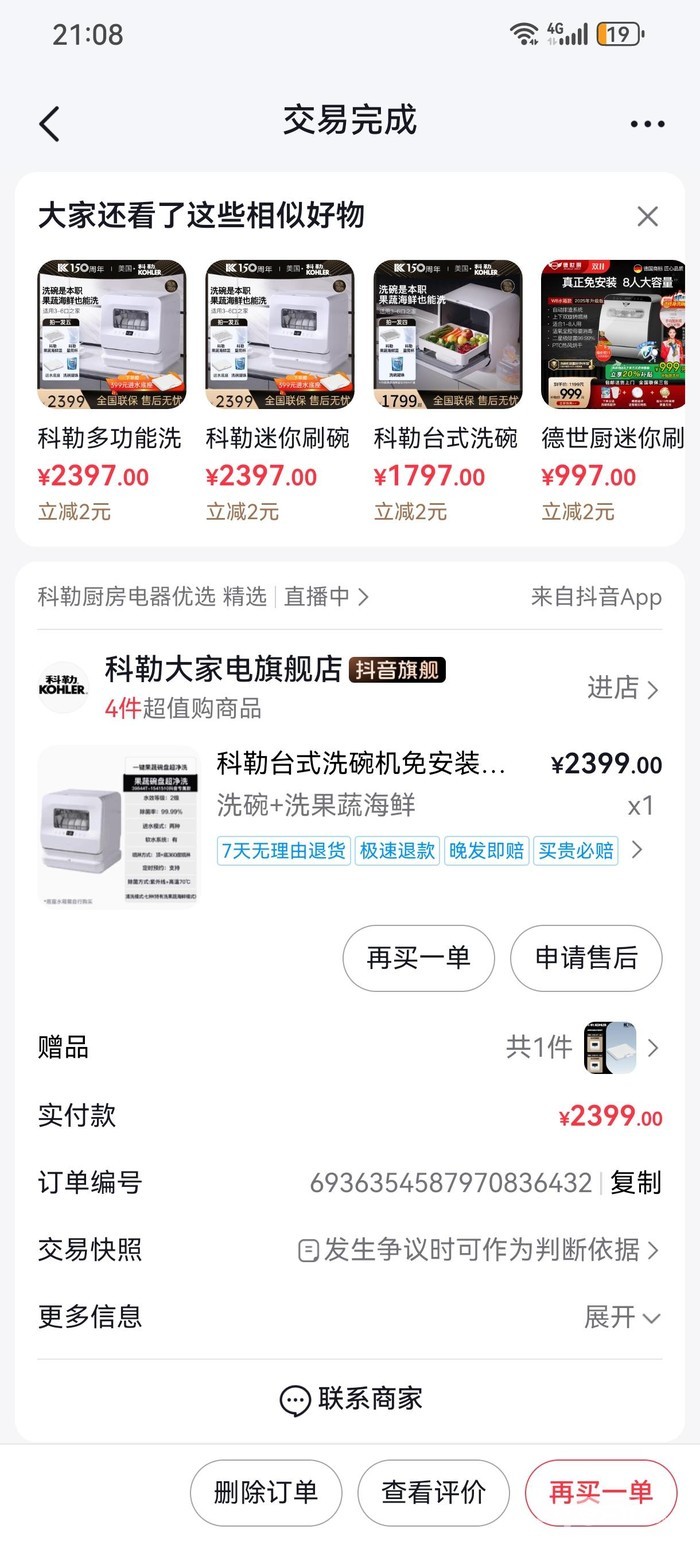
Task: Go back from the 交易完成 page
Action: [50, 124]
